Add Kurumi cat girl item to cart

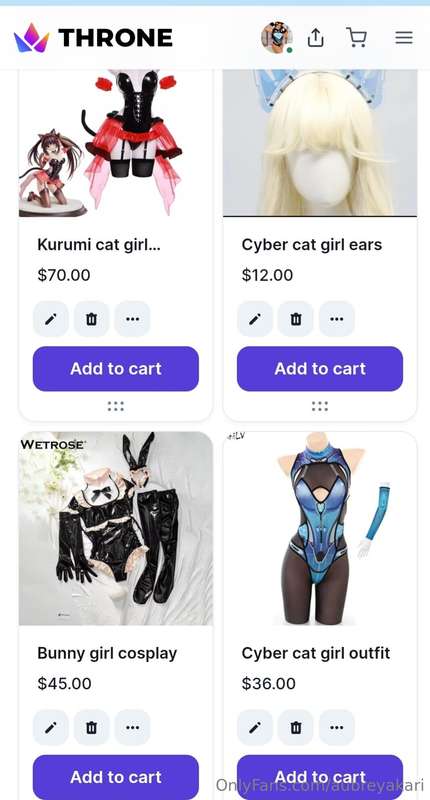coord(116,368)
